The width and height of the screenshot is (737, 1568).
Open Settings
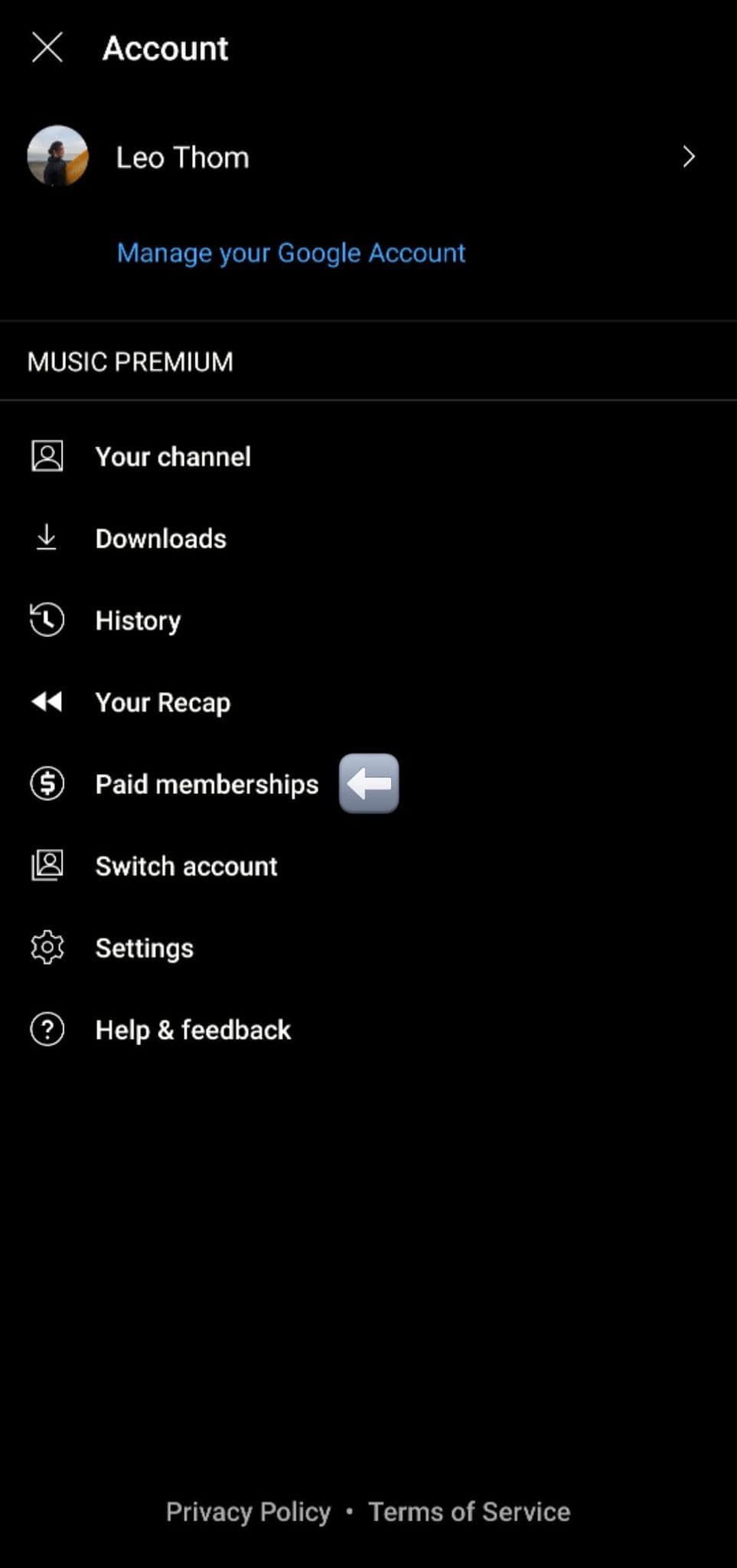[144, 948]
